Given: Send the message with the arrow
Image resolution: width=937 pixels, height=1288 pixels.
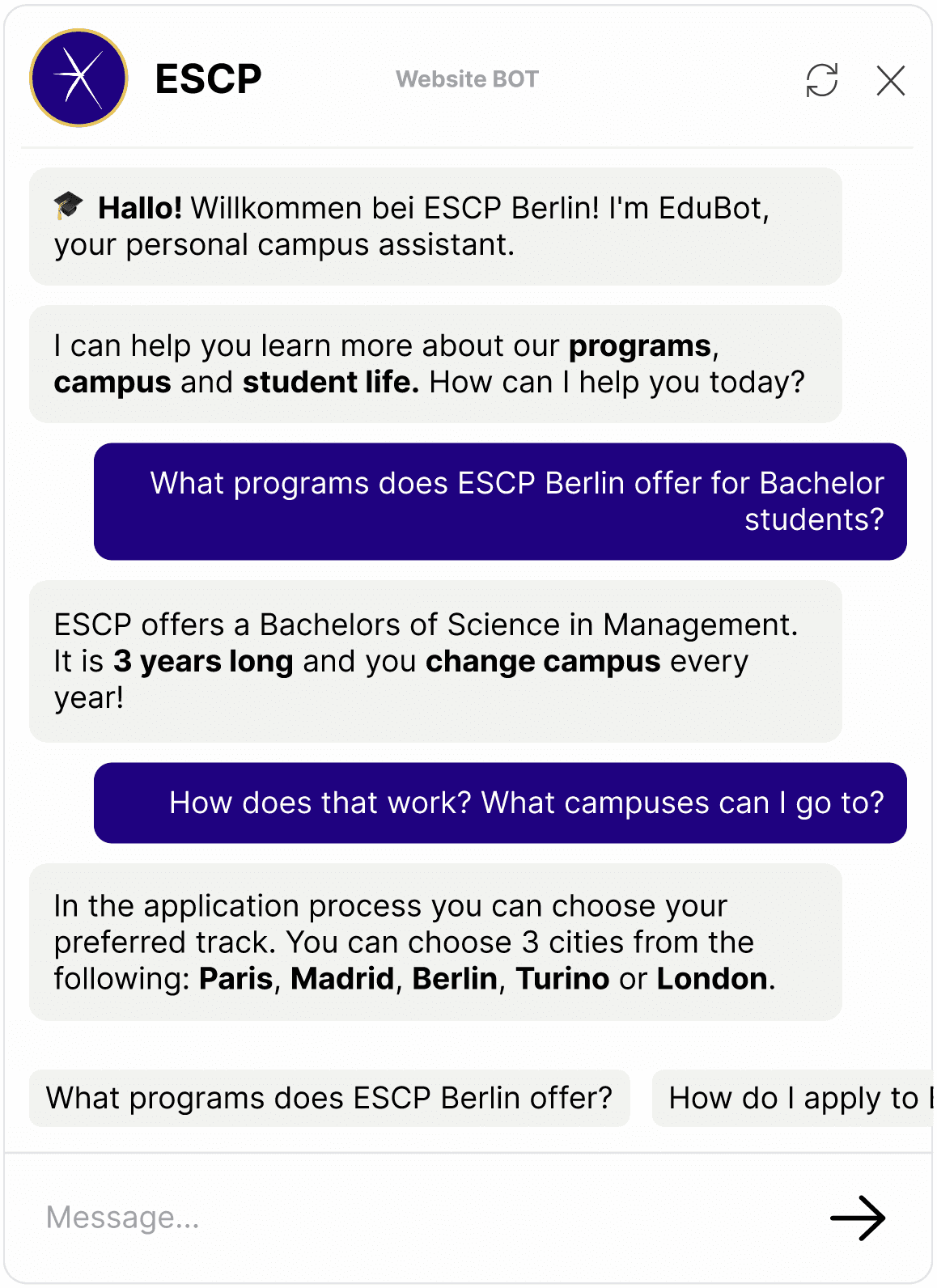Looking at the screenshot, I should tap(858, 1218).
